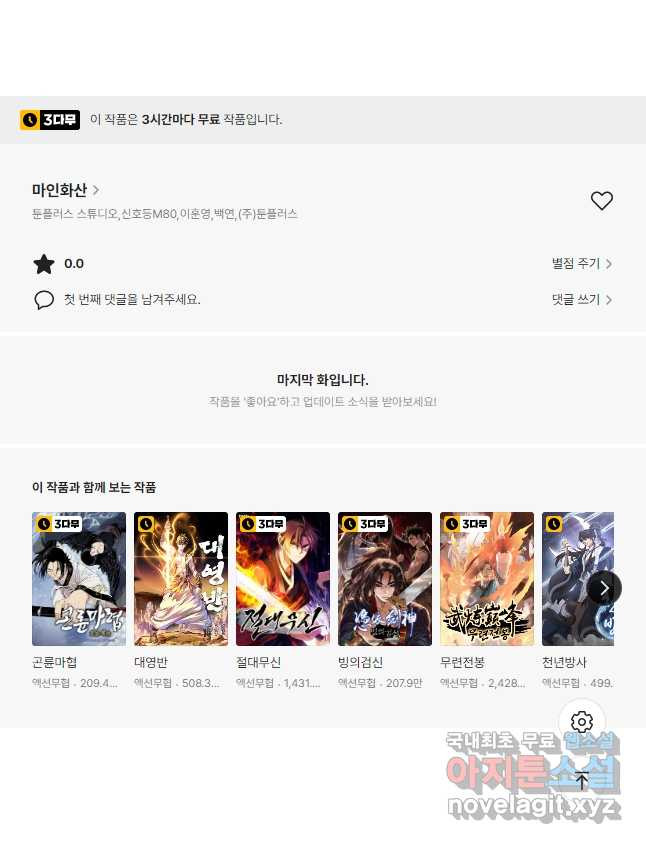Open the 절대무신 webtoon card
646x844 pixels.
(x=283, y=579)
